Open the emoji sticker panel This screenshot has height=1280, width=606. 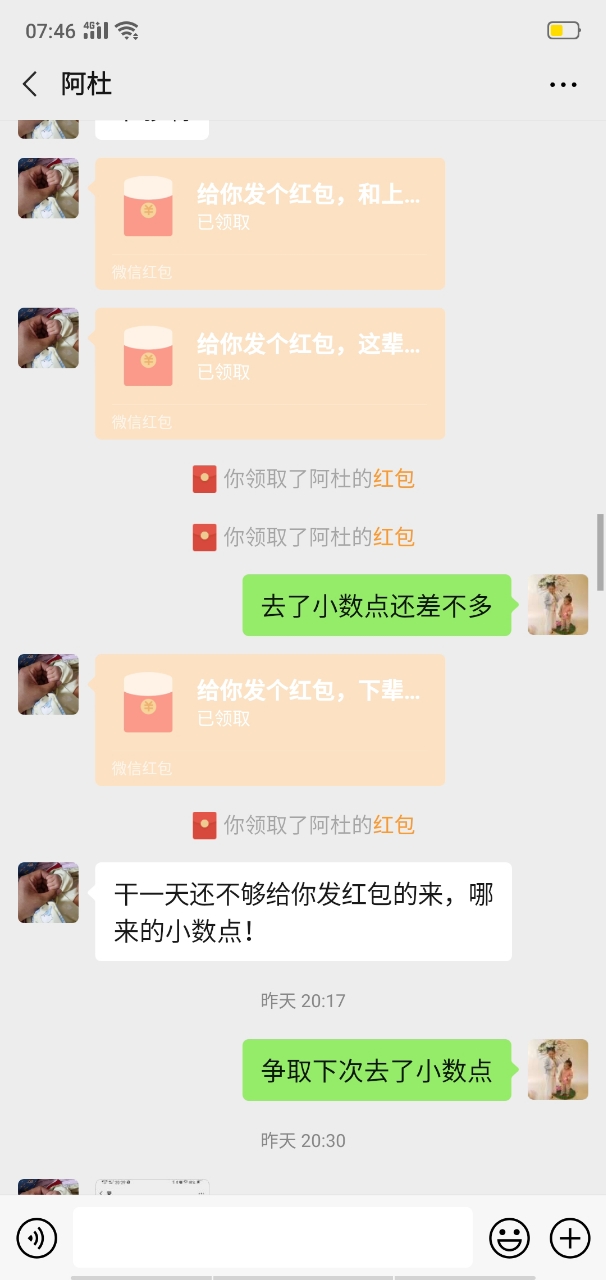click(x=509, y=1239)
